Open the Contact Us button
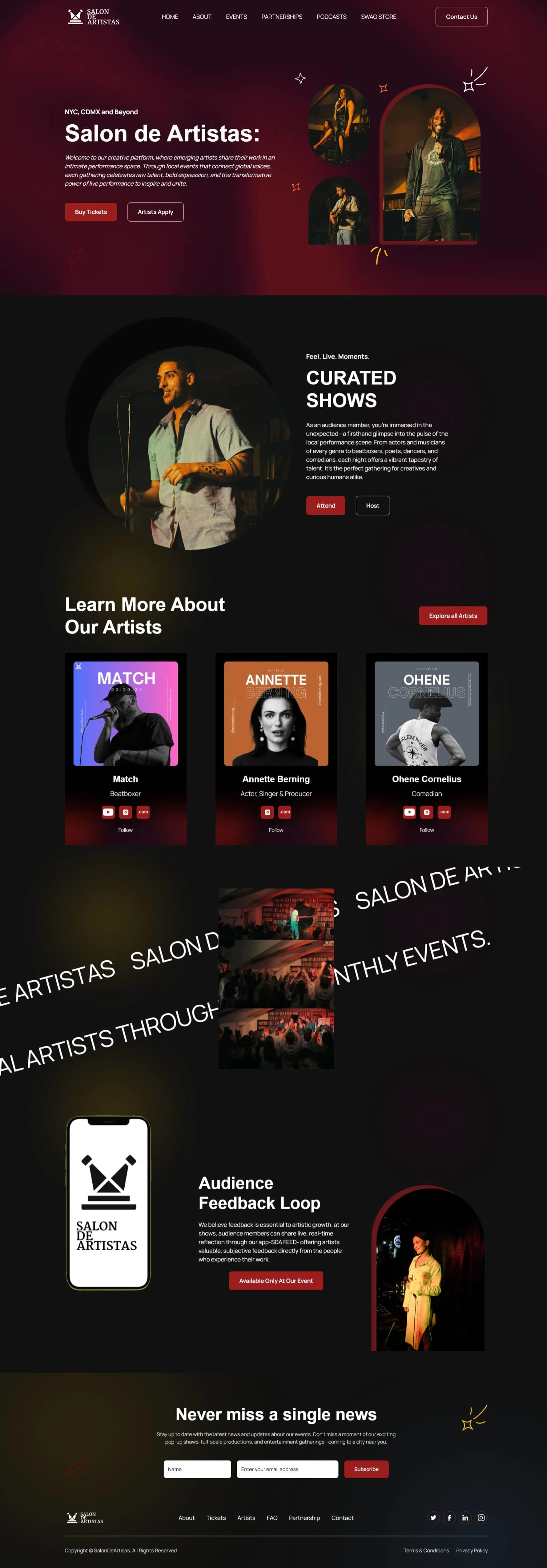547x1568 pixels. 461,17
